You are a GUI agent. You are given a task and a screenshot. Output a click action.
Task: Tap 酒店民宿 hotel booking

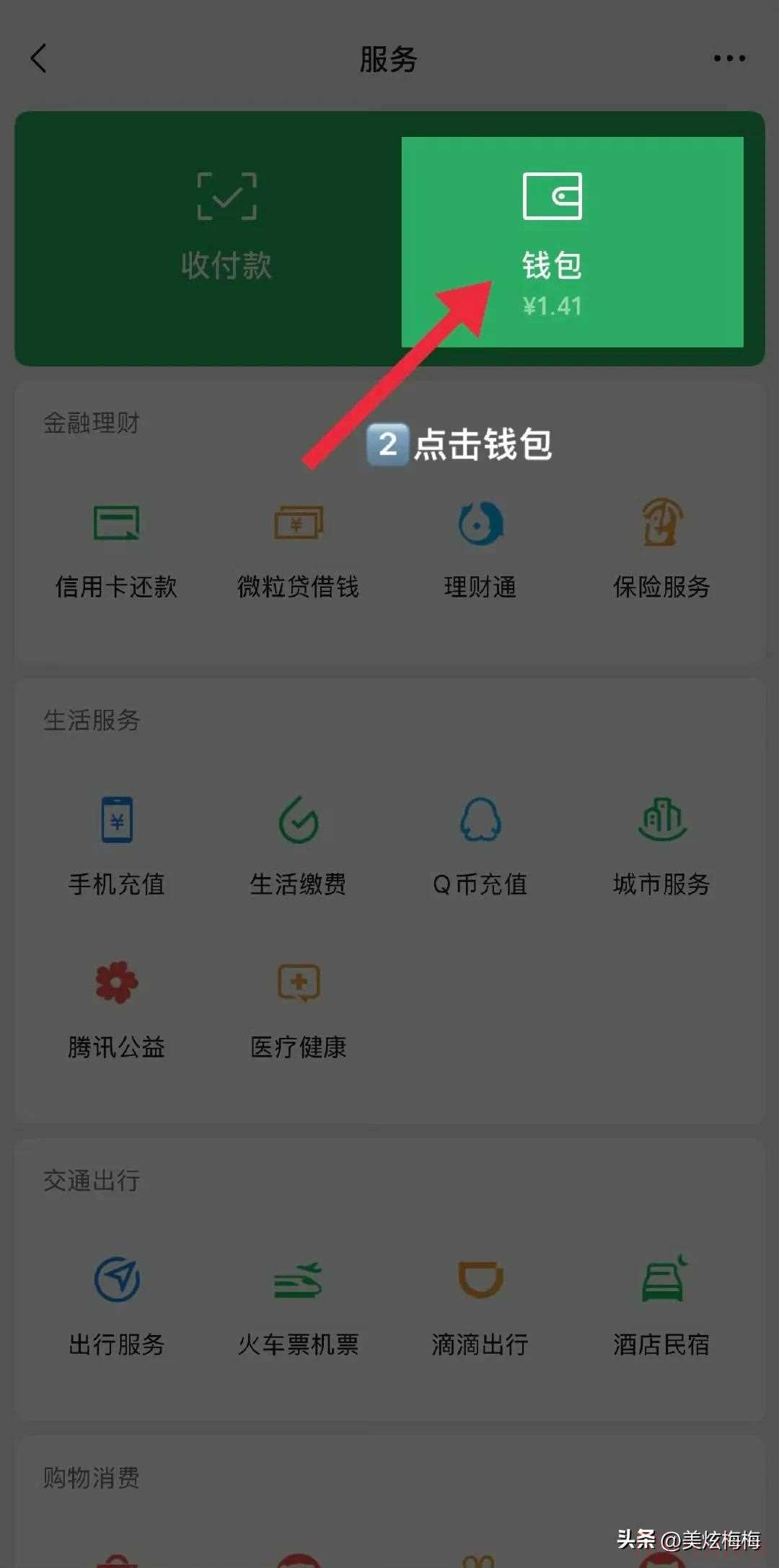click(661, 1305)
